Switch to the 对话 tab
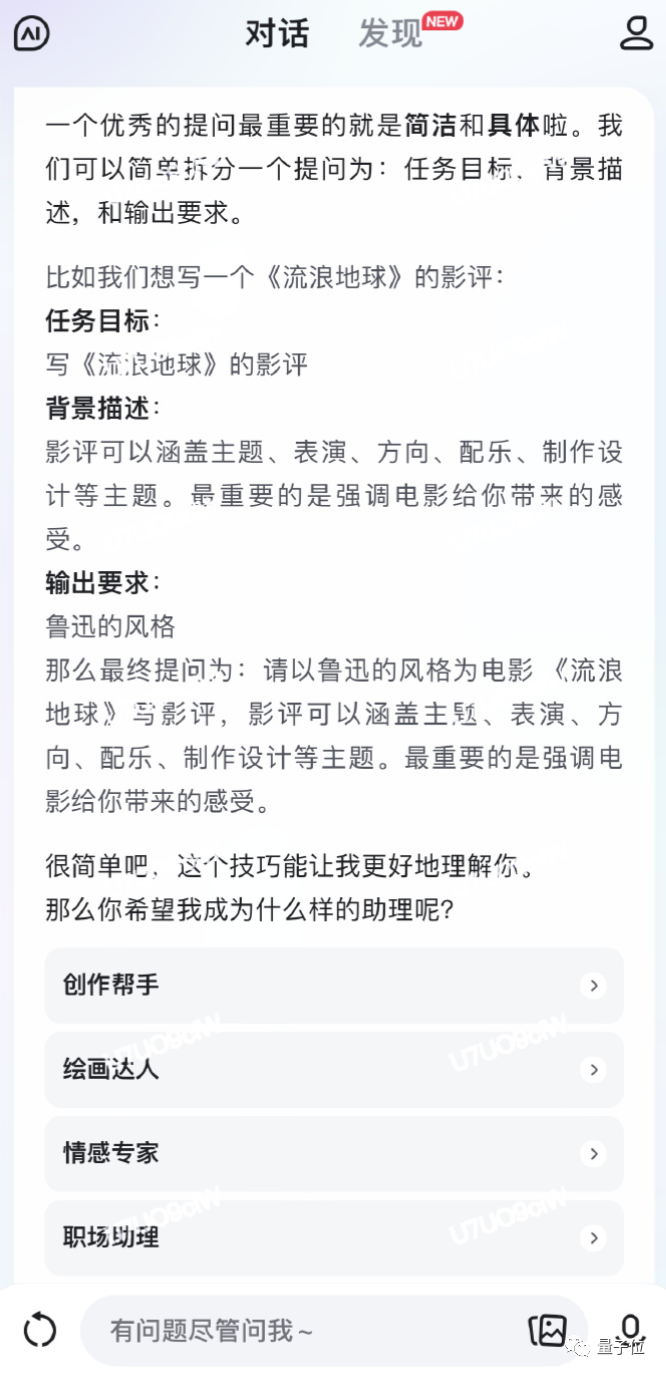Viewport: 666px width, 1376px height. [277, 33]
